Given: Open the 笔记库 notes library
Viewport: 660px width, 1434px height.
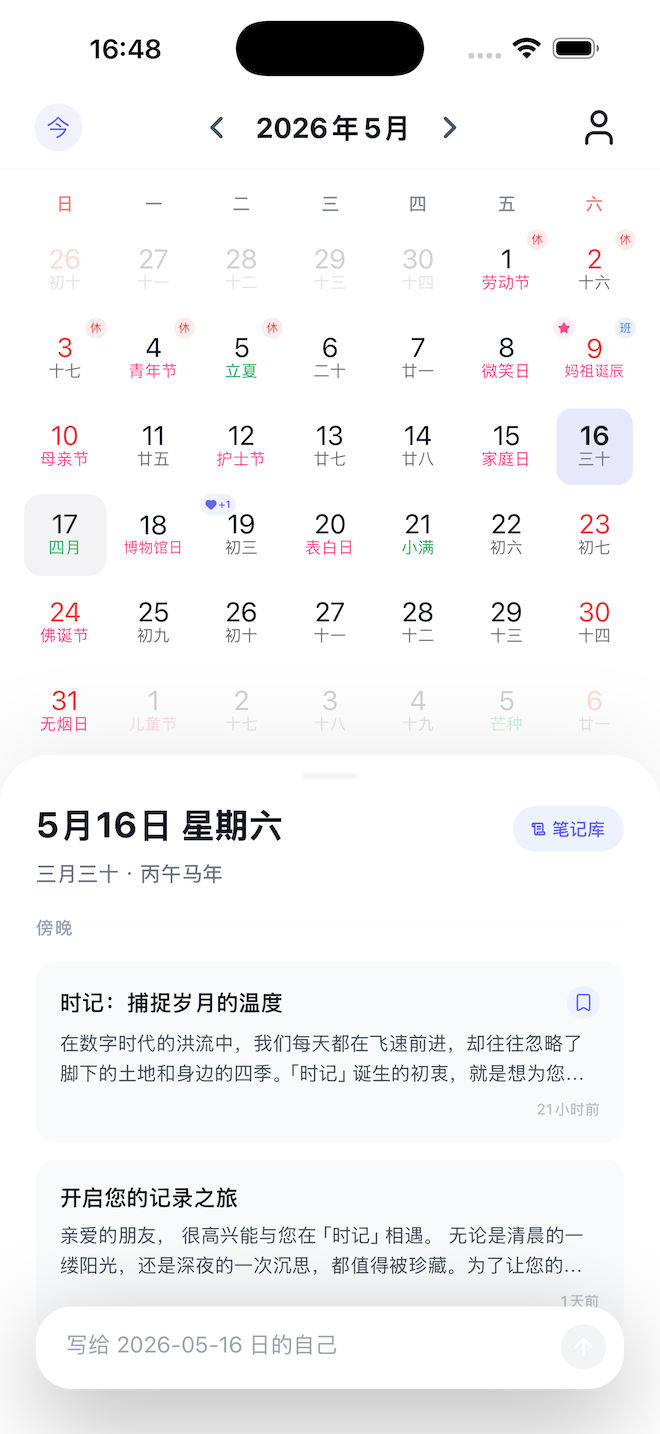Looking at the screenshot, I should (568, 829).
